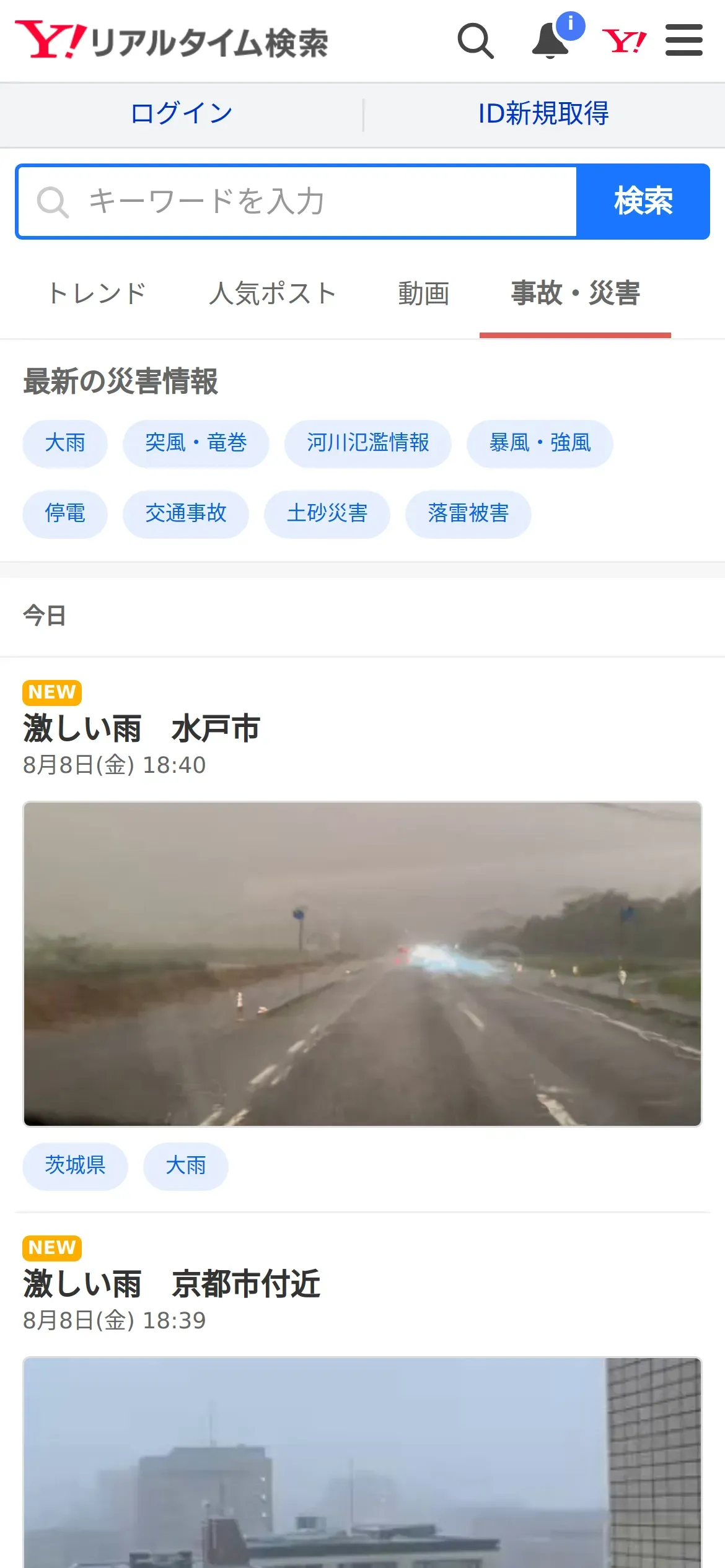Tap the blue 検索 button

(x=643, y=201)
